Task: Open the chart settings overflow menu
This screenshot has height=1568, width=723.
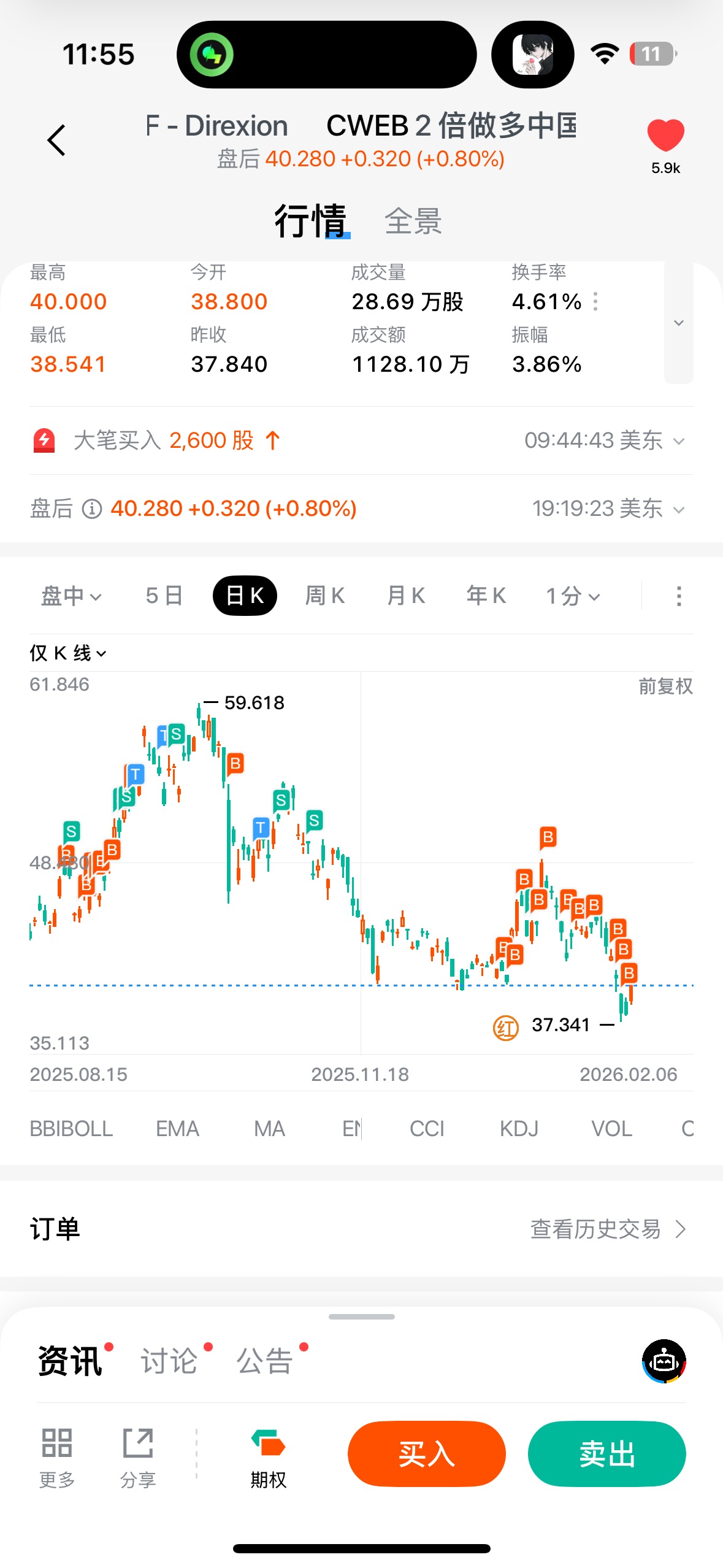Action: click(x=678, y=596)
